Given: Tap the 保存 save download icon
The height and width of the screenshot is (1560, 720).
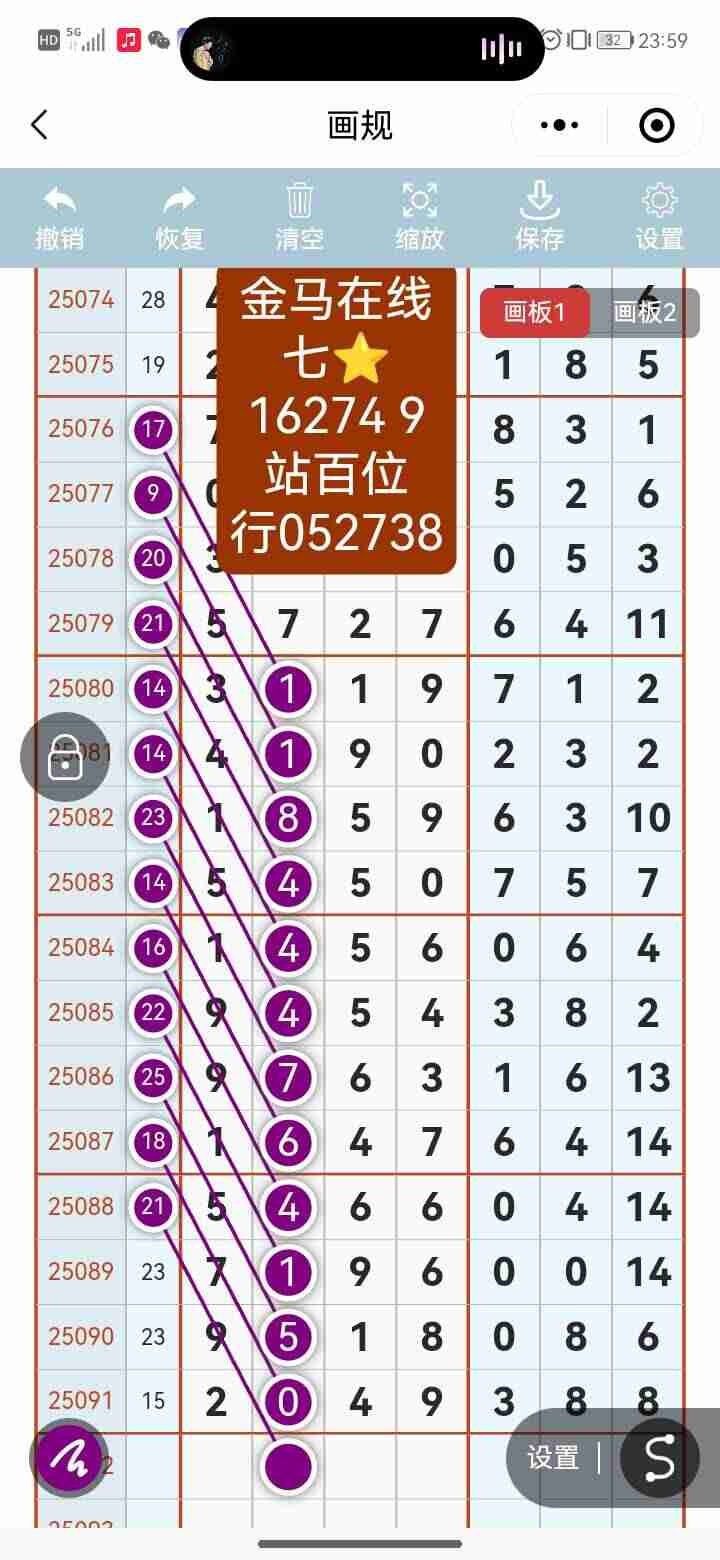Looking at the screenshot, I should (x=539, y=200).
